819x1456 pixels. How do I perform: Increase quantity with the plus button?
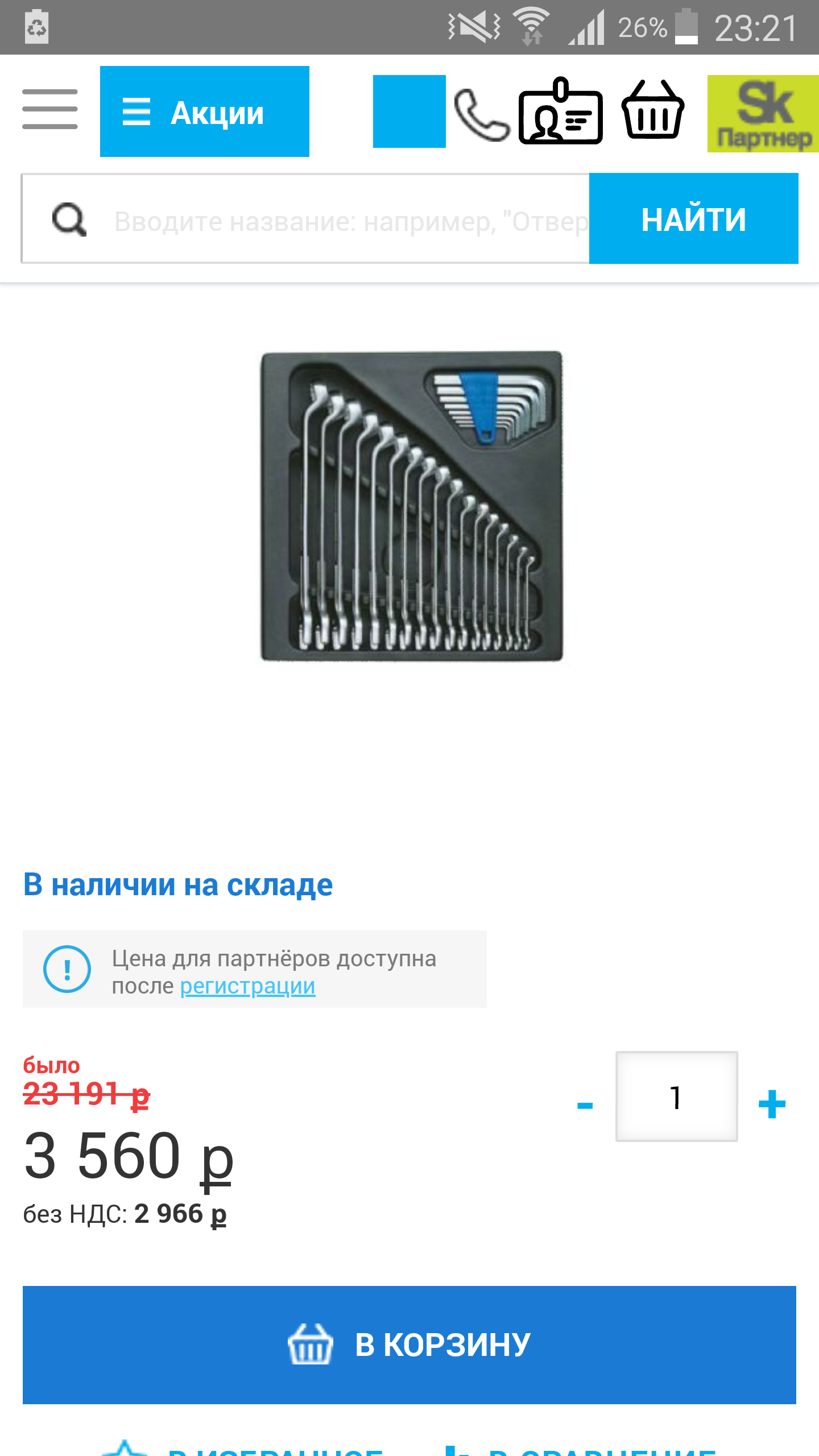coord(772,1105)
